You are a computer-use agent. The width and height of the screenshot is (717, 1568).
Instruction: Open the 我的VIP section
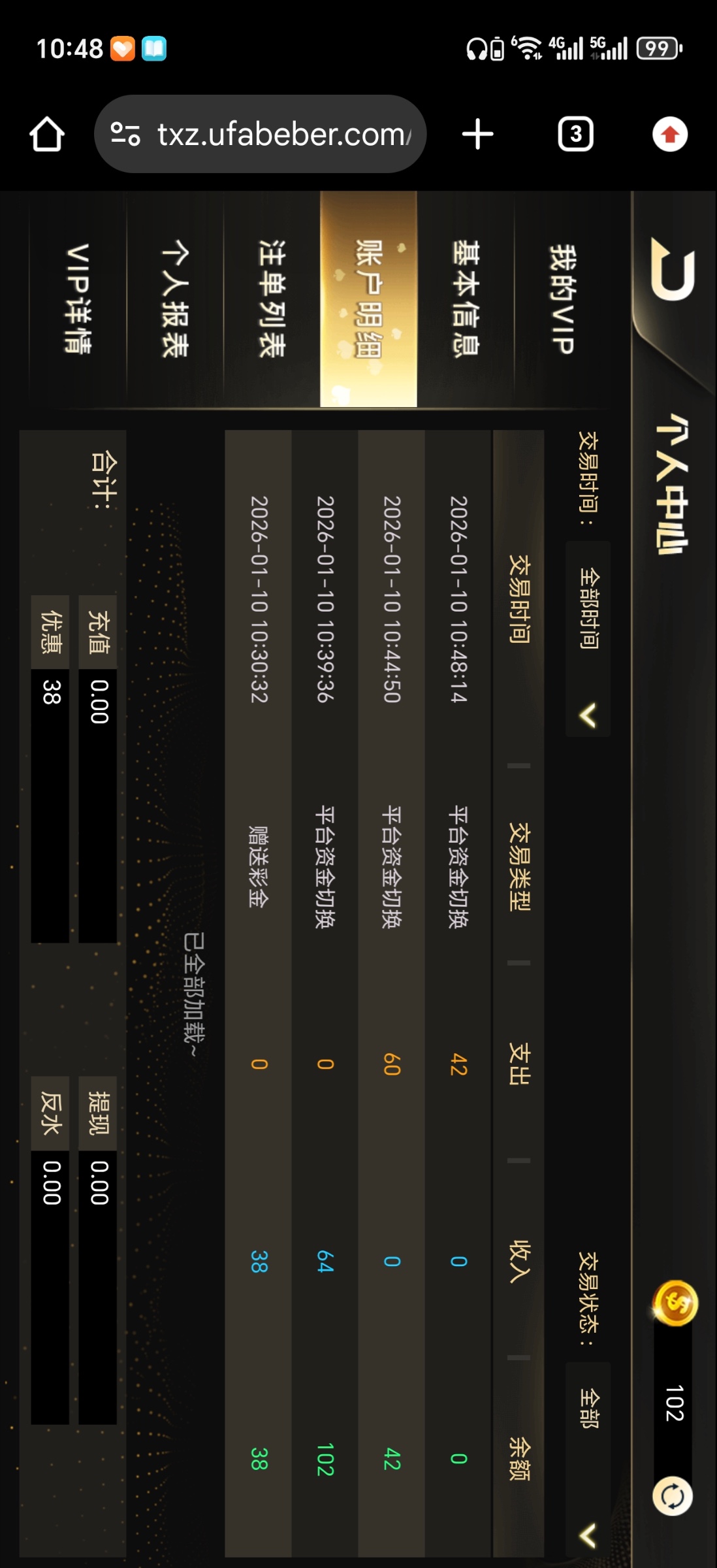click(x=562, y=299)
